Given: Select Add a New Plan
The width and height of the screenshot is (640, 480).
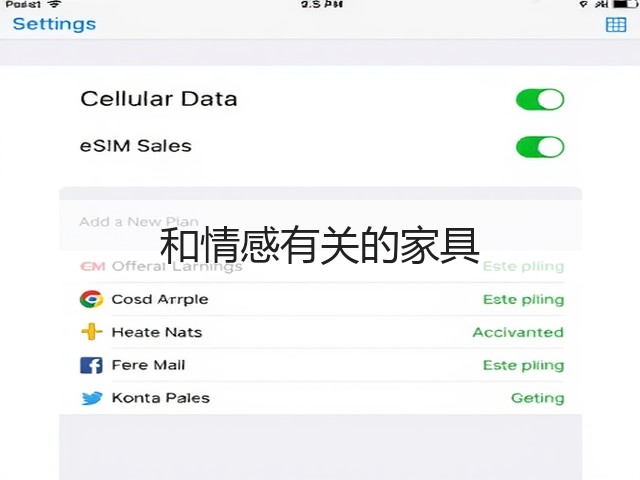Looking at the screenshot, I should pyautogui.click(x=139, y=222).
